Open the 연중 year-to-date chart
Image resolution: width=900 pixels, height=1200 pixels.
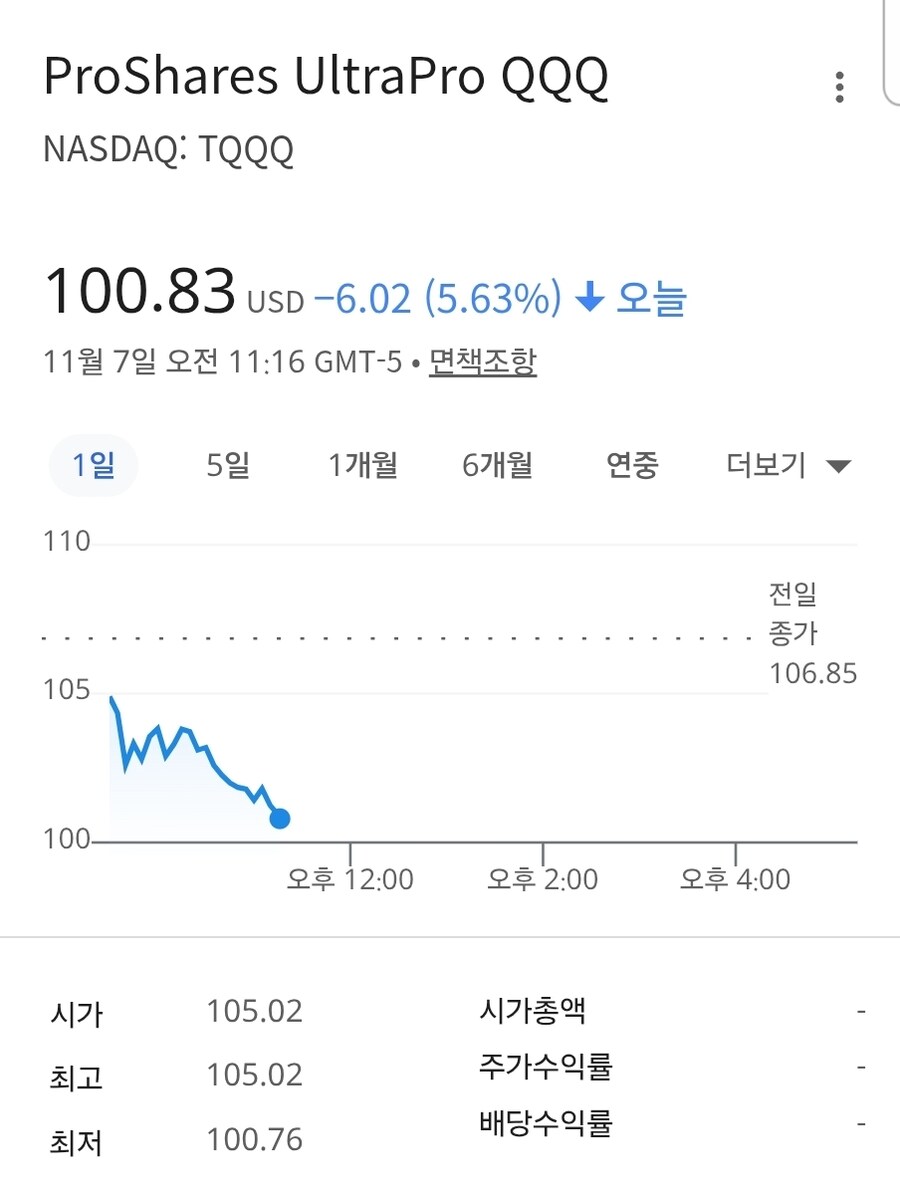pyautogui.click(x=631, y=465)
